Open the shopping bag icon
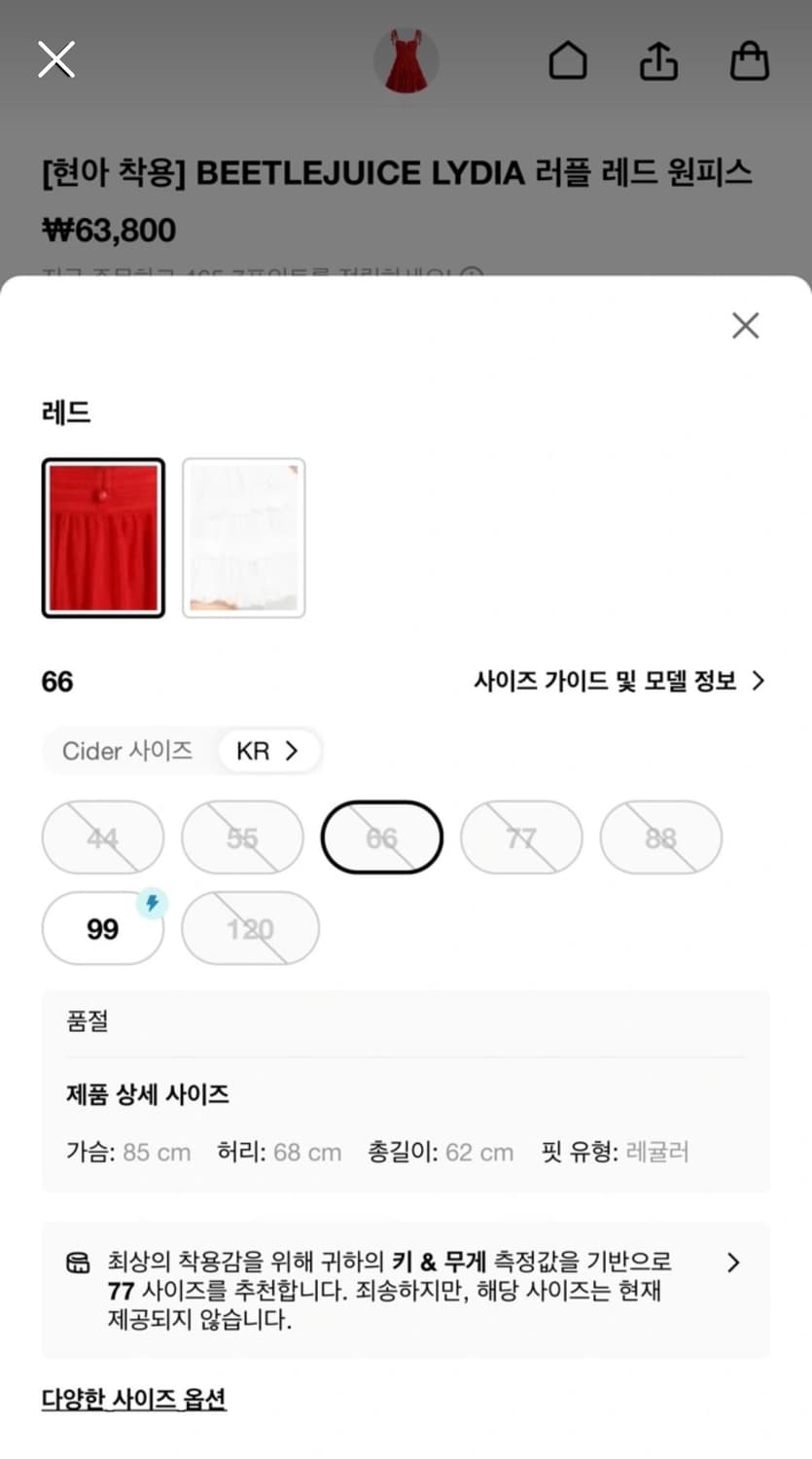 (749, 61)
